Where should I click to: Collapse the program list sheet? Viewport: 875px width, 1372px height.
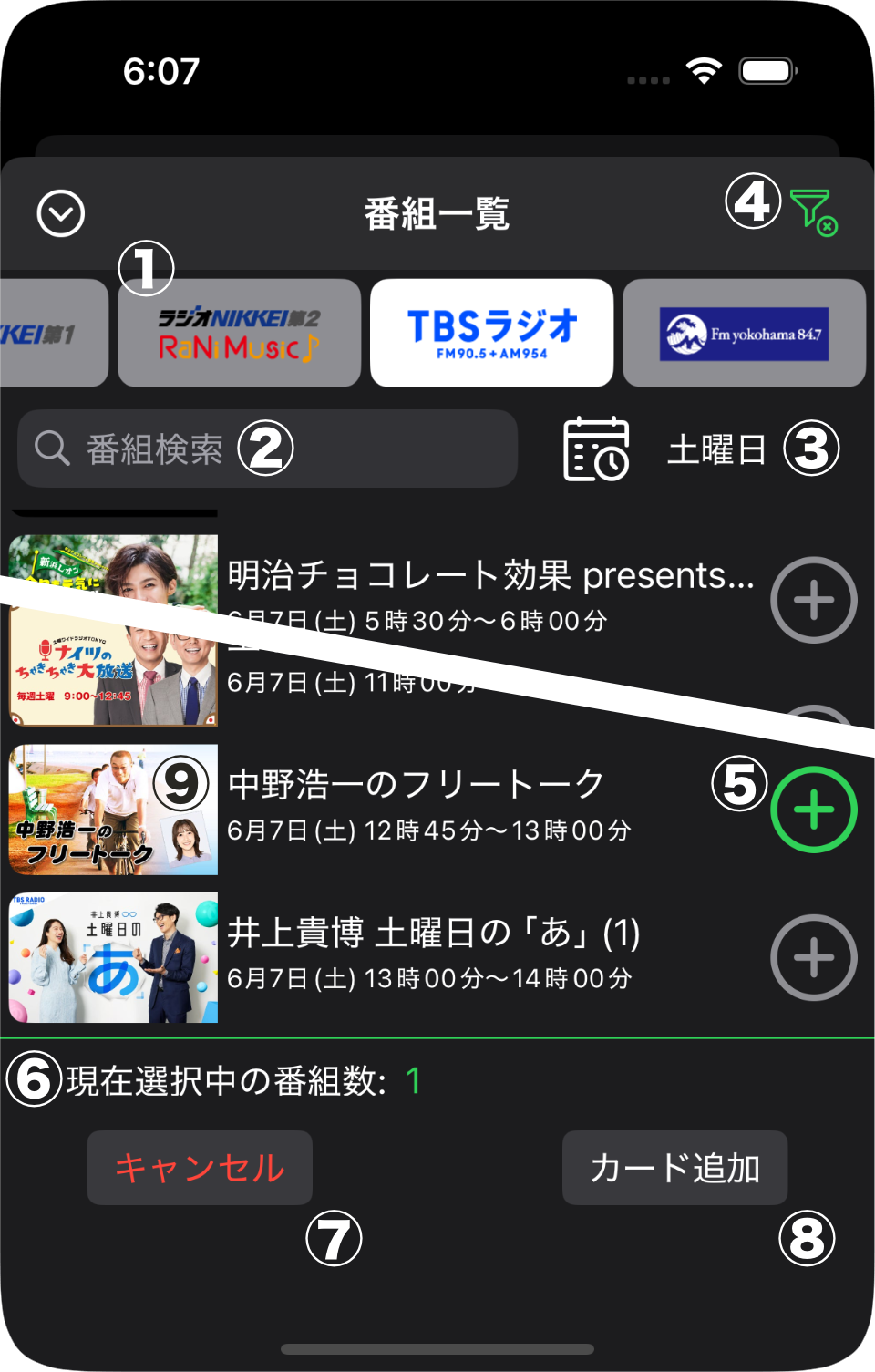point(61,214)
